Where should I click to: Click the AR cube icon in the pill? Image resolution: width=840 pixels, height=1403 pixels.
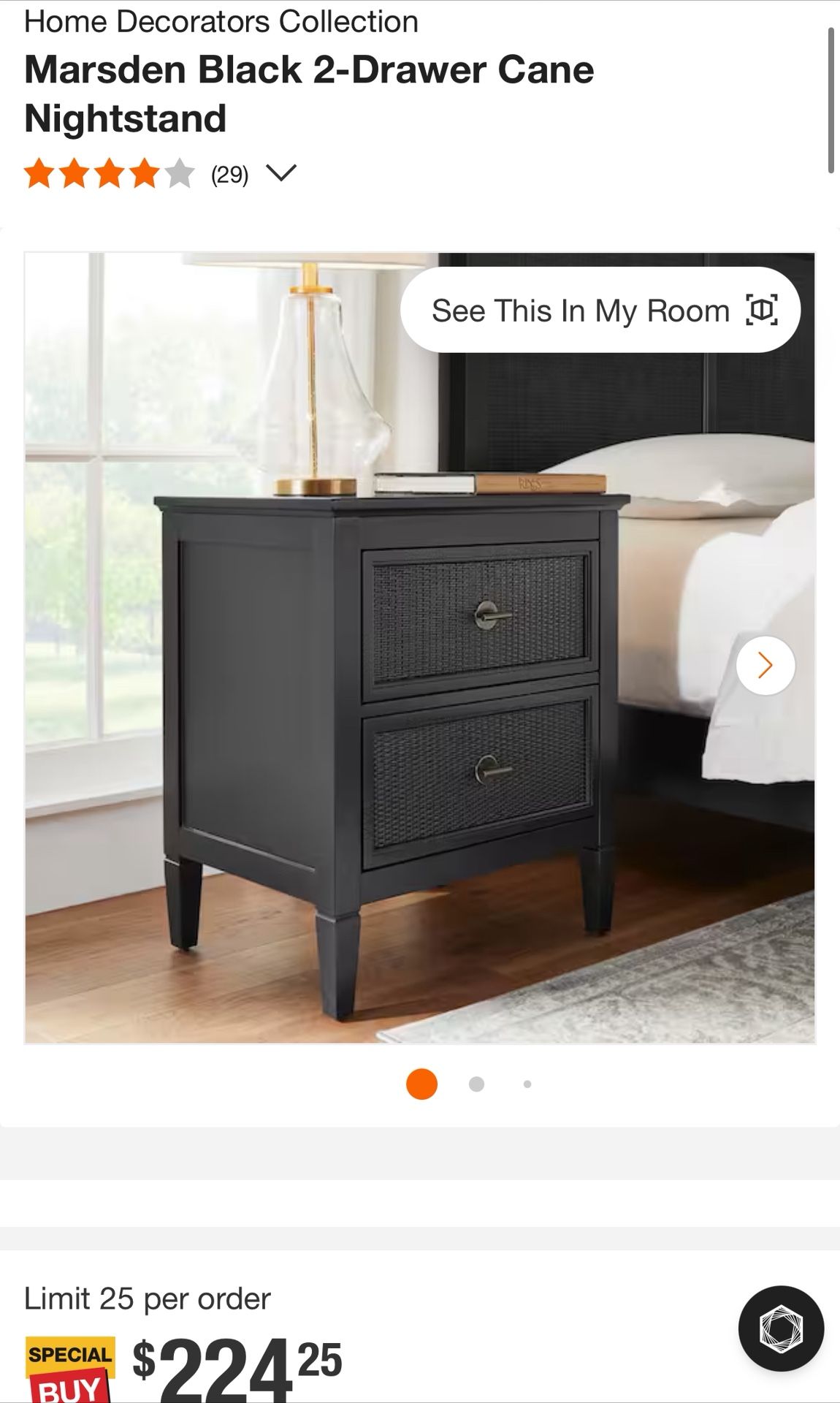point(764,310)
